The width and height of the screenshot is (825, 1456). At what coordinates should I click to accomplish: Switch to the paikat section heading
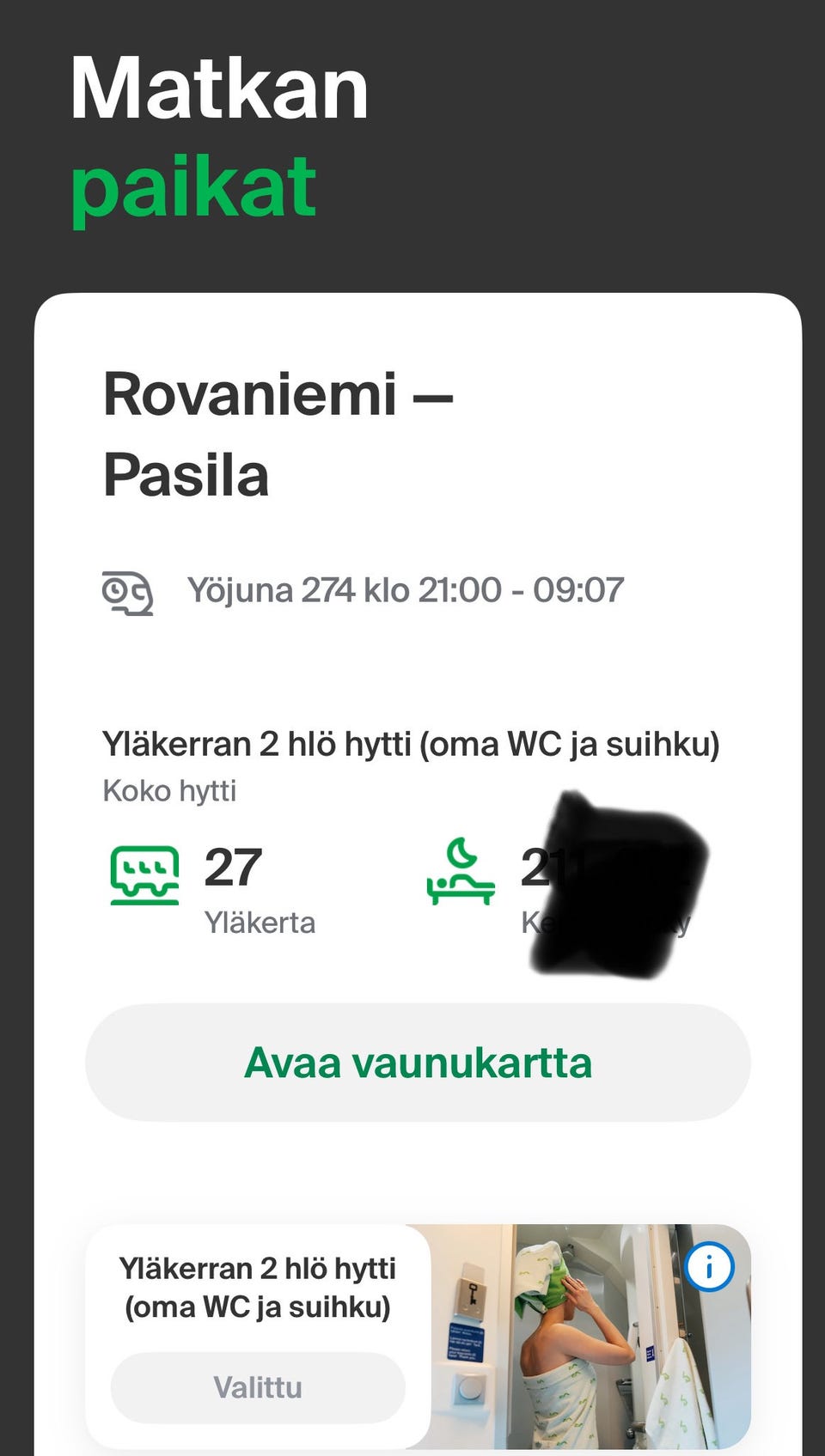click(192, 185)
